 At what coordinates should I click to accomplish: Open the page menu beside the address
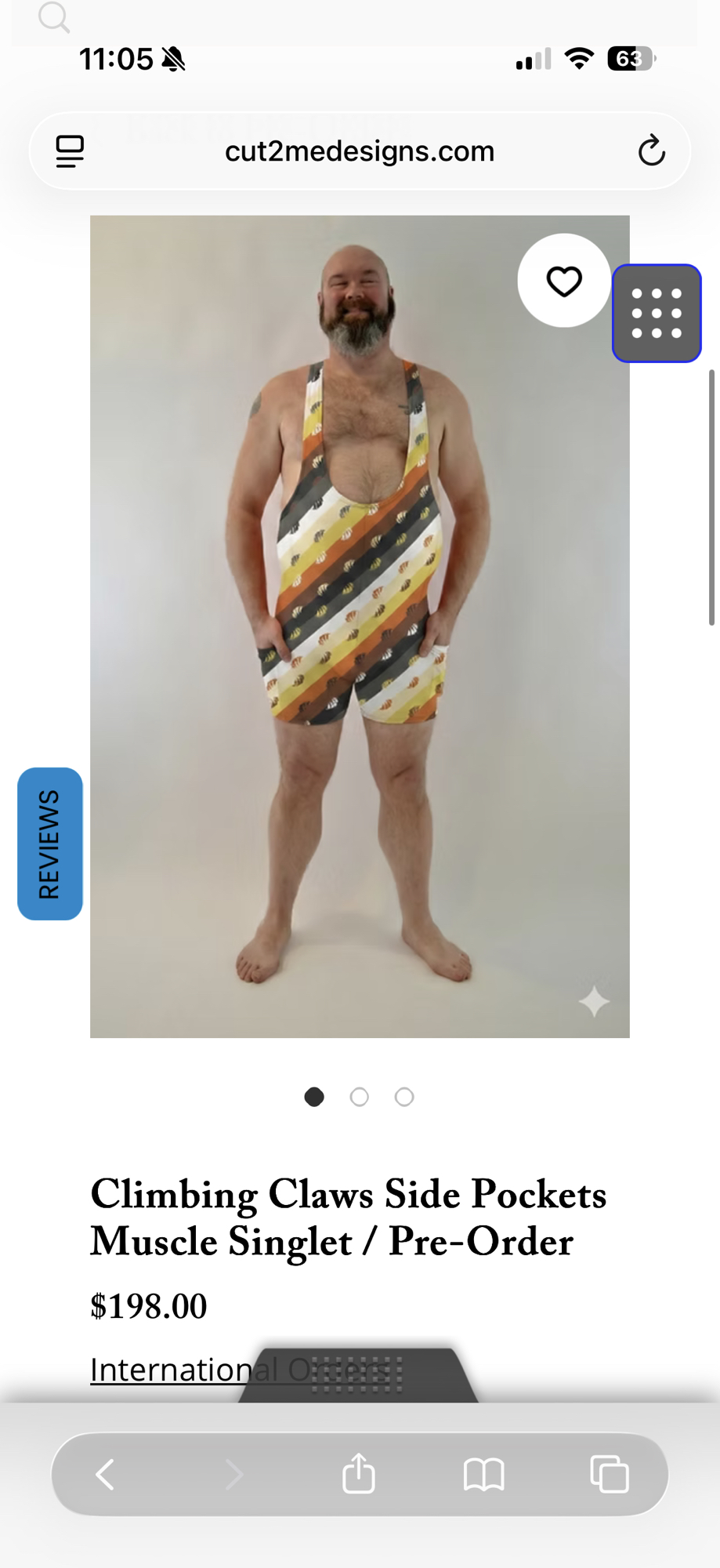[70, 151]
